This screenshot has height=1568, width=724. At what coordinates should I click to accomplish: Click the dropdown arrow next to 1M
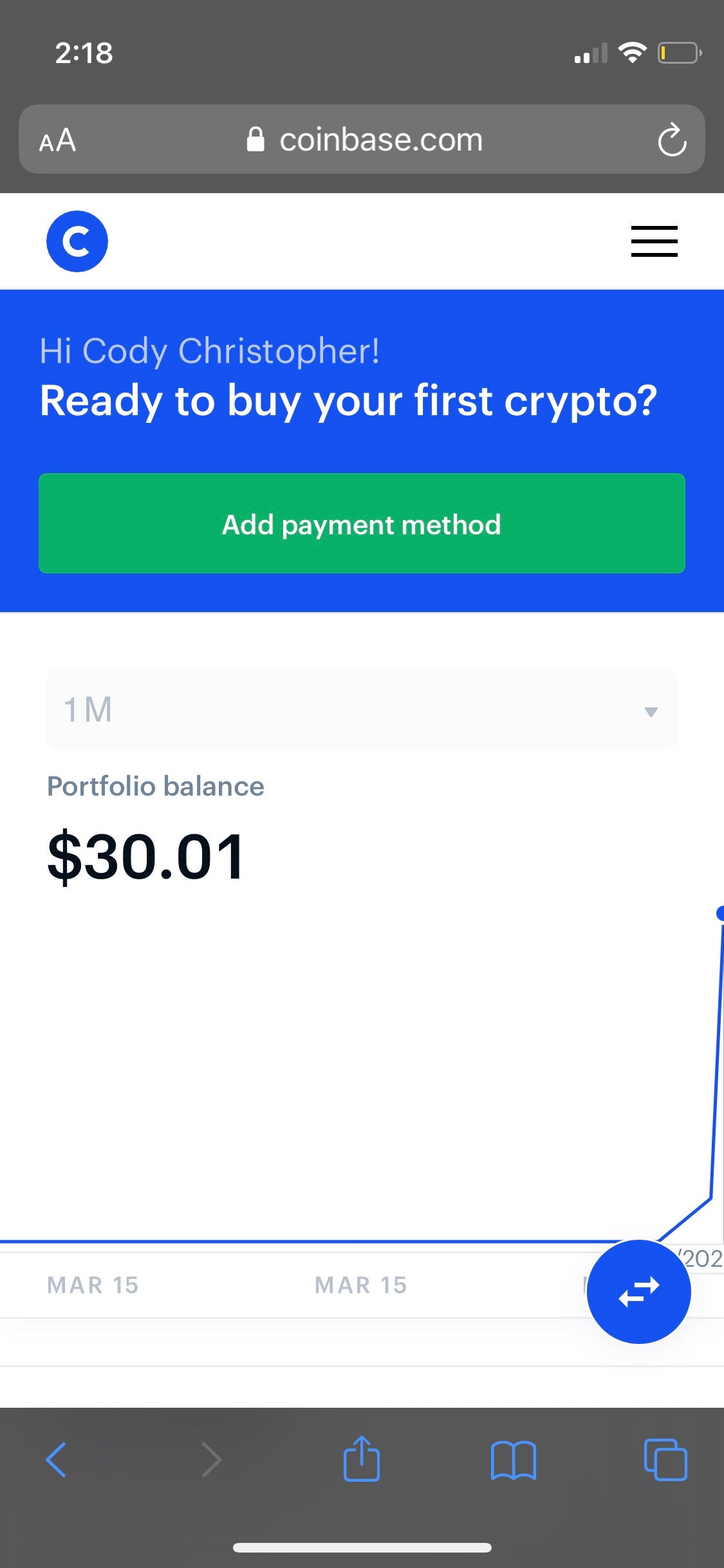[651, 711]
